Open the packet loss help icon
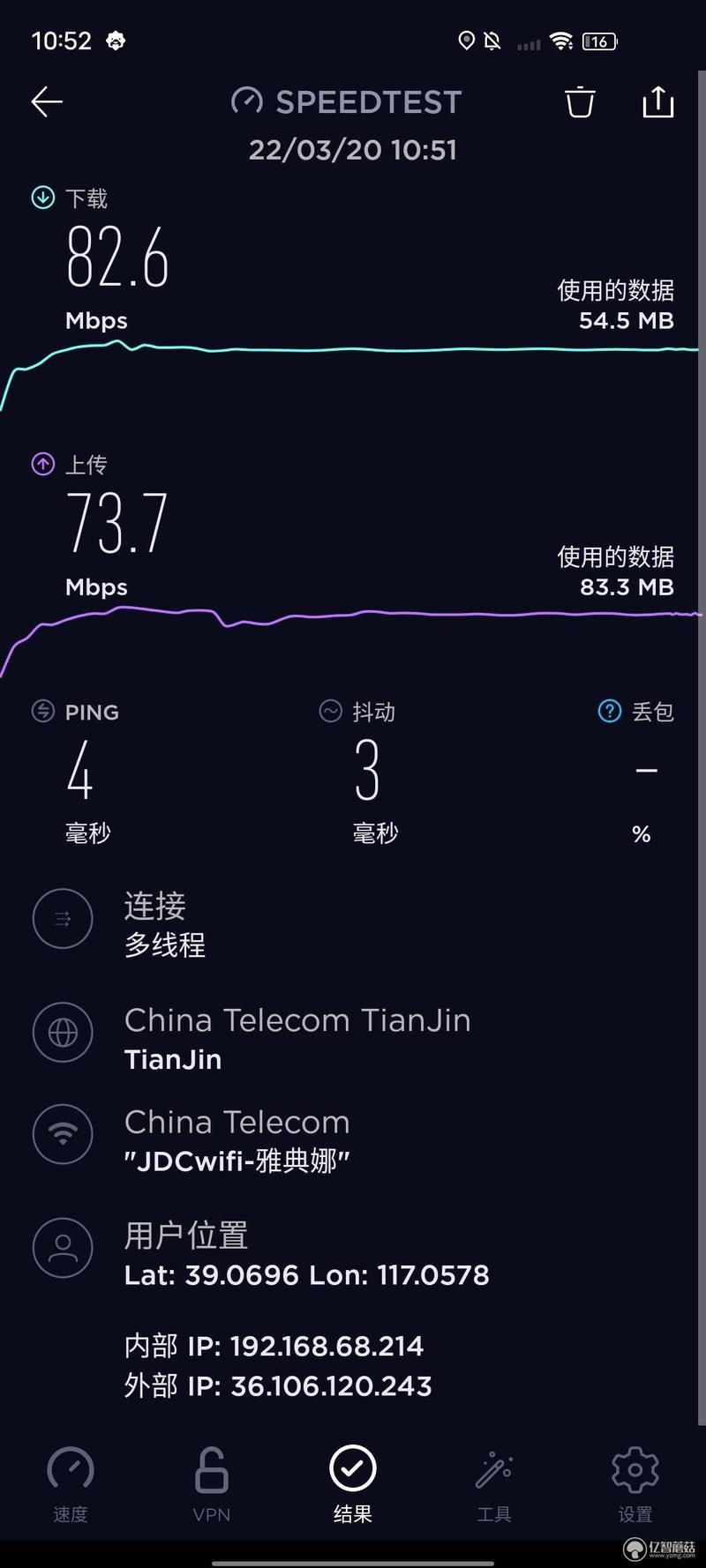 [x=610, y=711]
